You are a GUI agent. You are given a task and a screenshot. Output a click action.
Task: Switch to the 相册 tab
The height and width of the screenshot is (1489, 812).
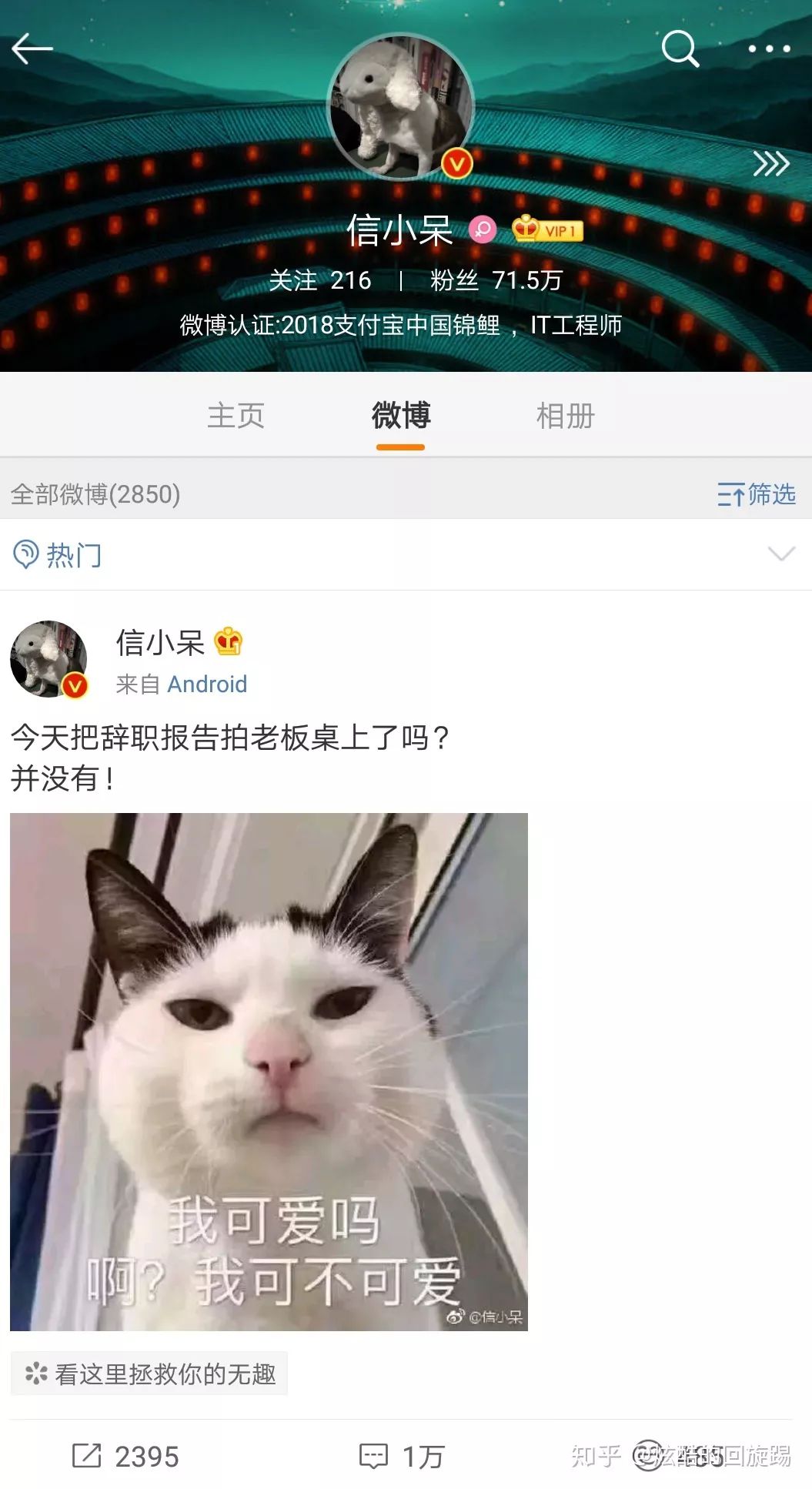pos(566,416)
